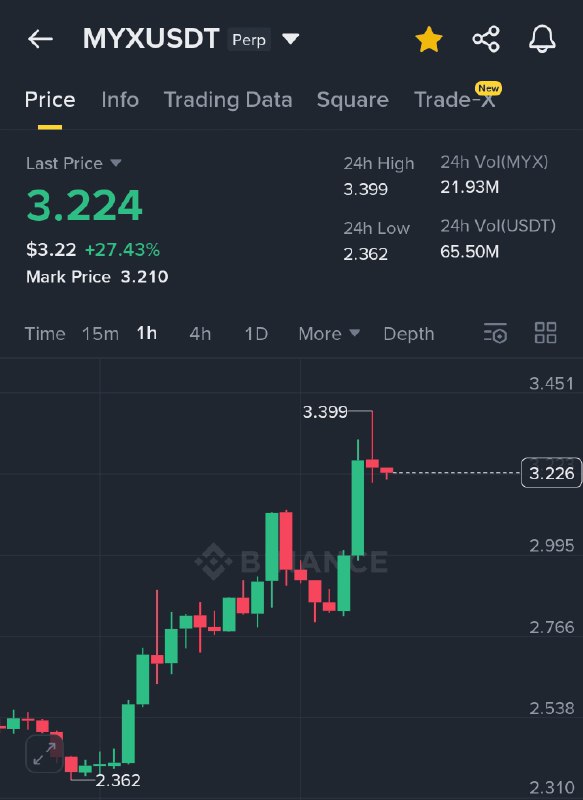Select the 15m chart interval

pyautogui.click(x=100, y=334)
